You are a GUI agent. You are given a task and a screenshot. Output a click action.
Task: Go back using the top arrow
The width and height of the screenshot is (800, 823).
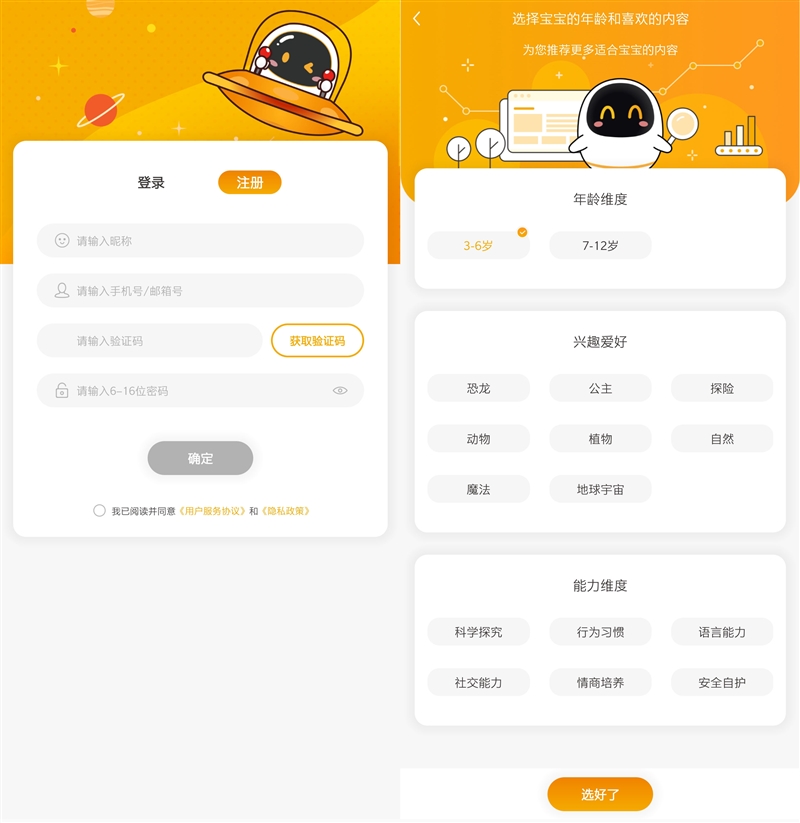pyautogui.click(x=417, y=18)
